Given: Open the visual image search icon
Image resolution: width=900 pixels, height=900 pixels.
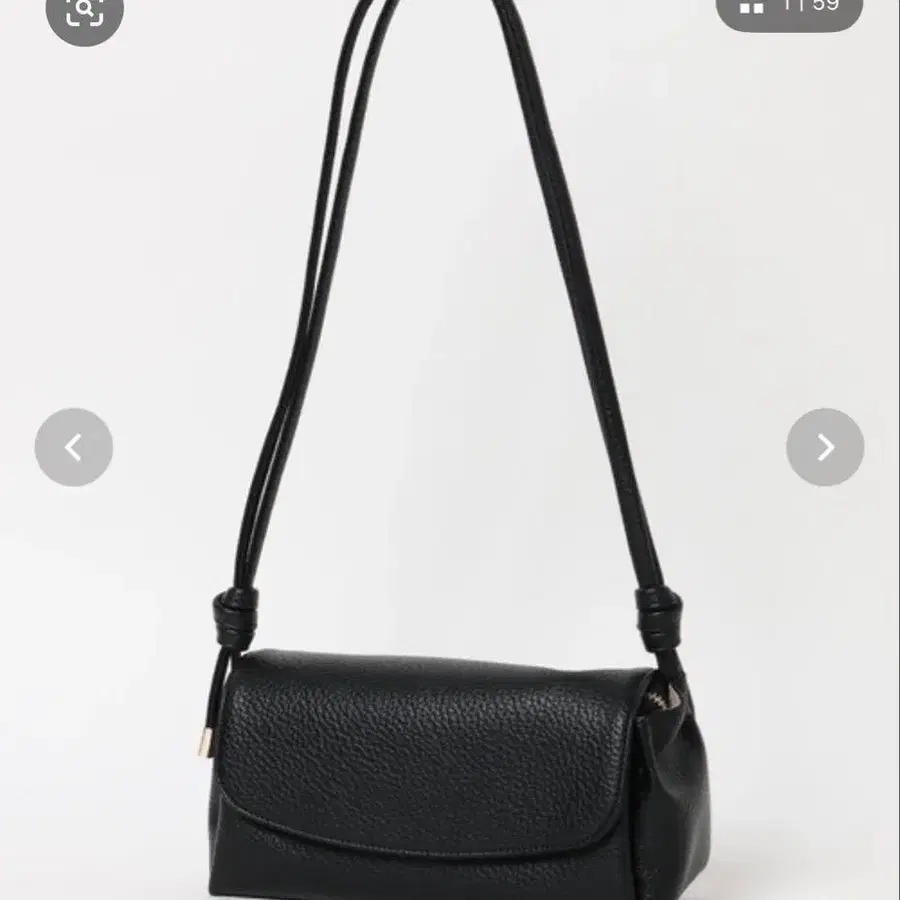Looking at the screenshot, I should pos(85,10).
